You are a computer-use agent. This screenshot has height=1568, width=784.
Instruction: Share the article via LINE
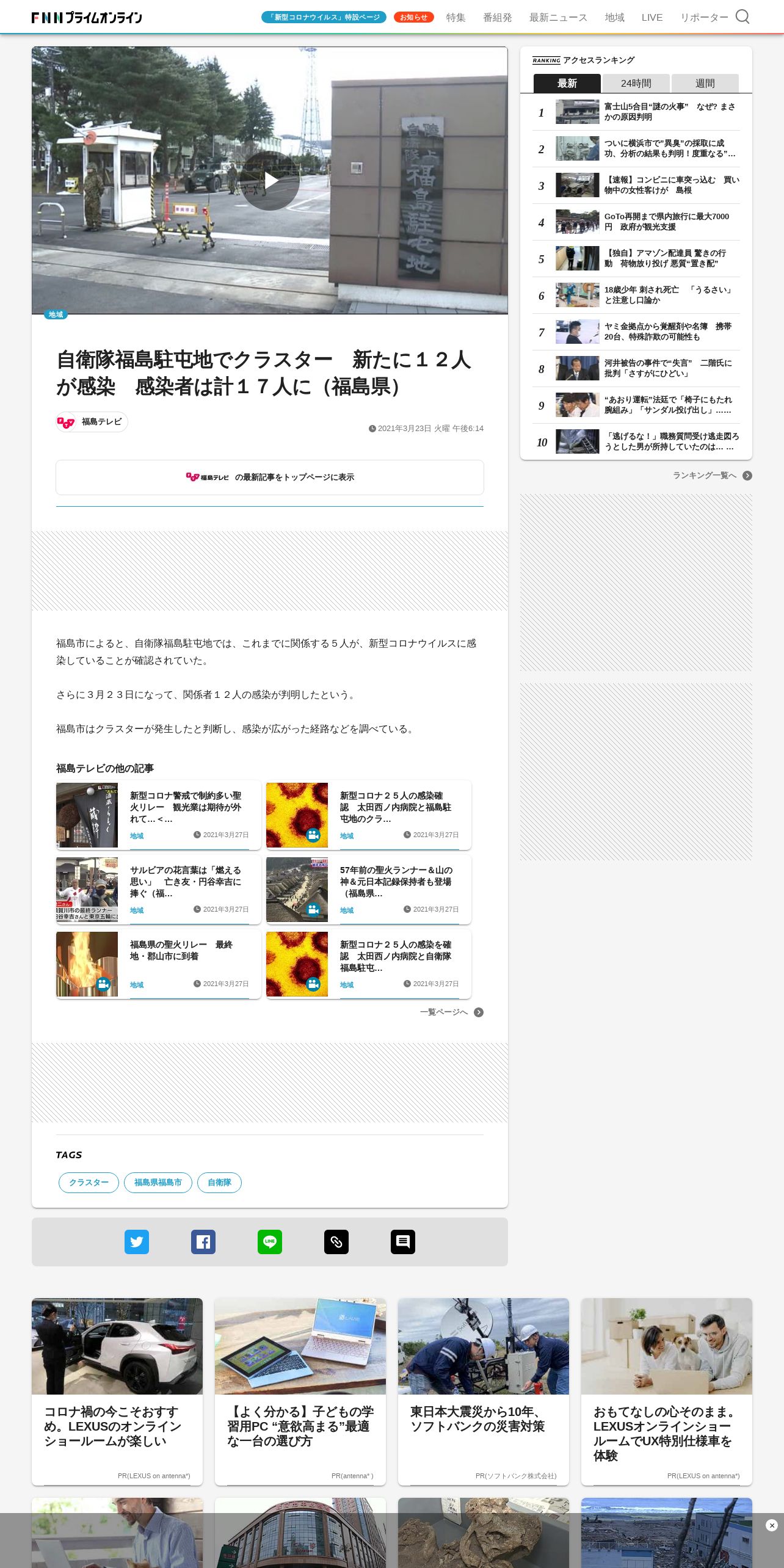270,1242
